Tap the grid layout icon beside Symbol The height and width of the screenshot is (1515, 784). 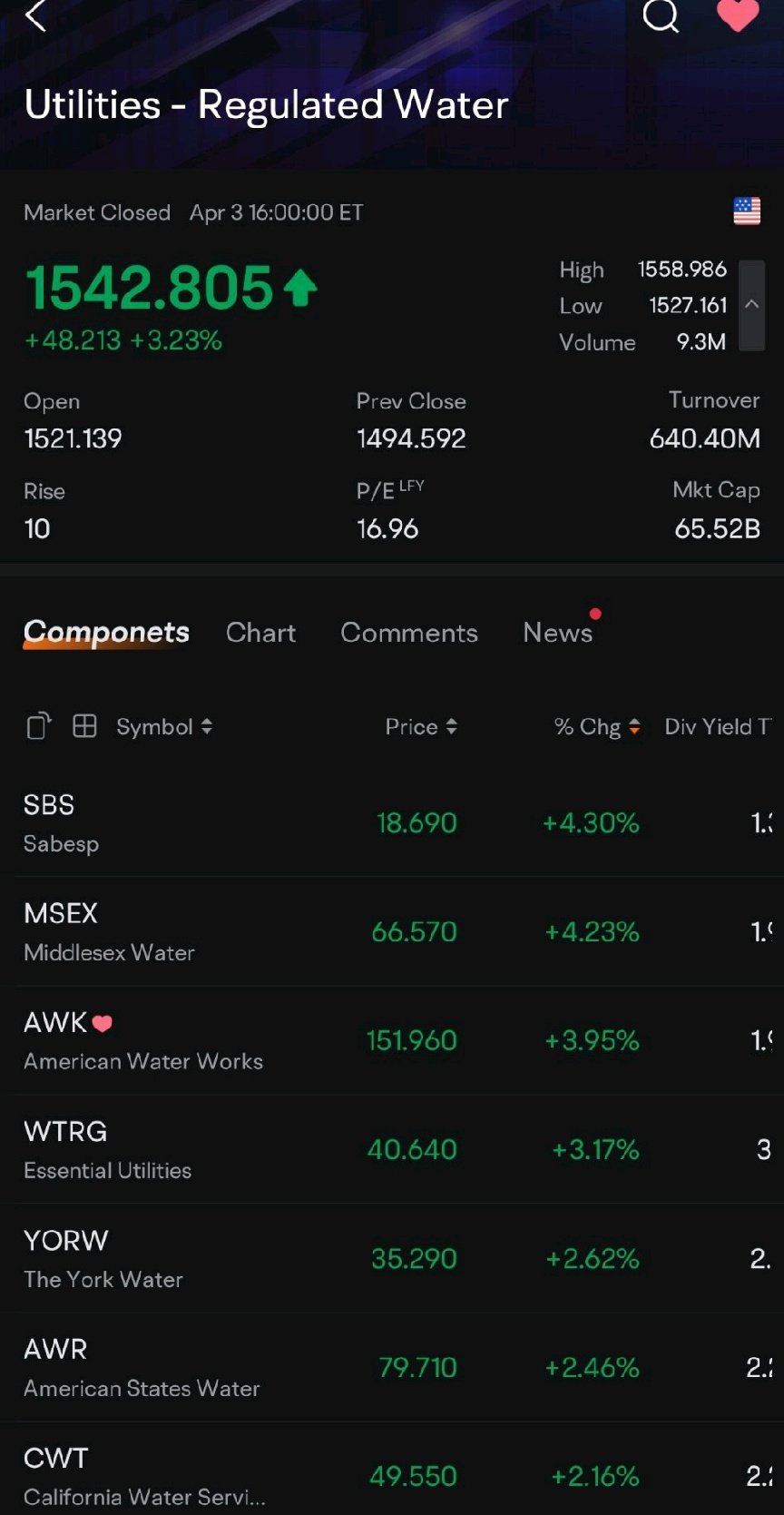(84, 726)
